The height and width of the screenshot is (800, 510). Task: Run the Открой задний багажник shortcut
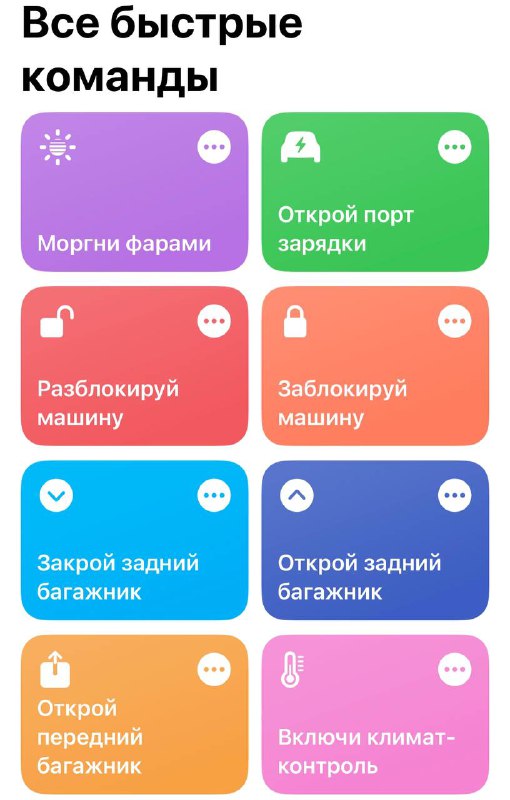[x=375, y=540]
